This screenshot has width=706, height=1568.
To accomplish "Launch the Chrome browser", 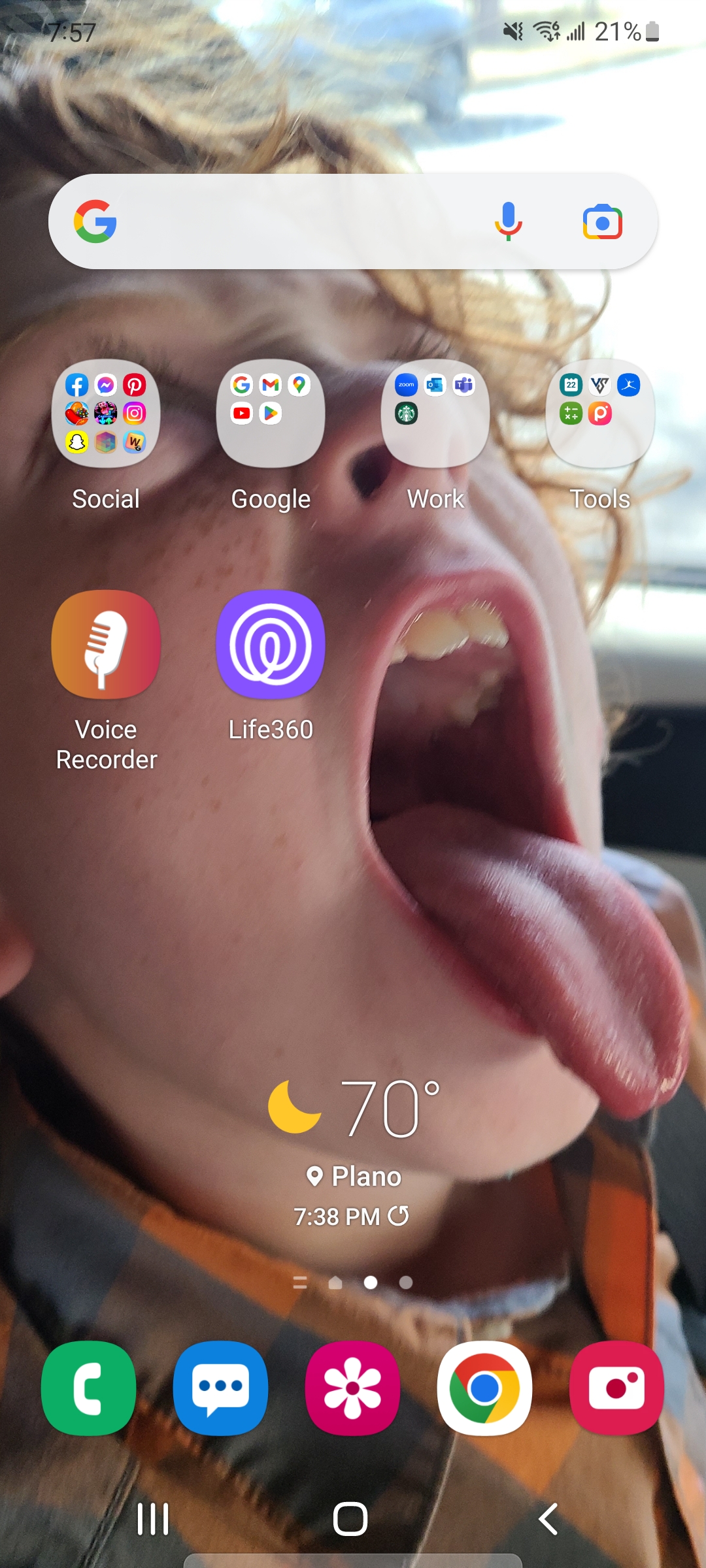I will pos(484,1388).
